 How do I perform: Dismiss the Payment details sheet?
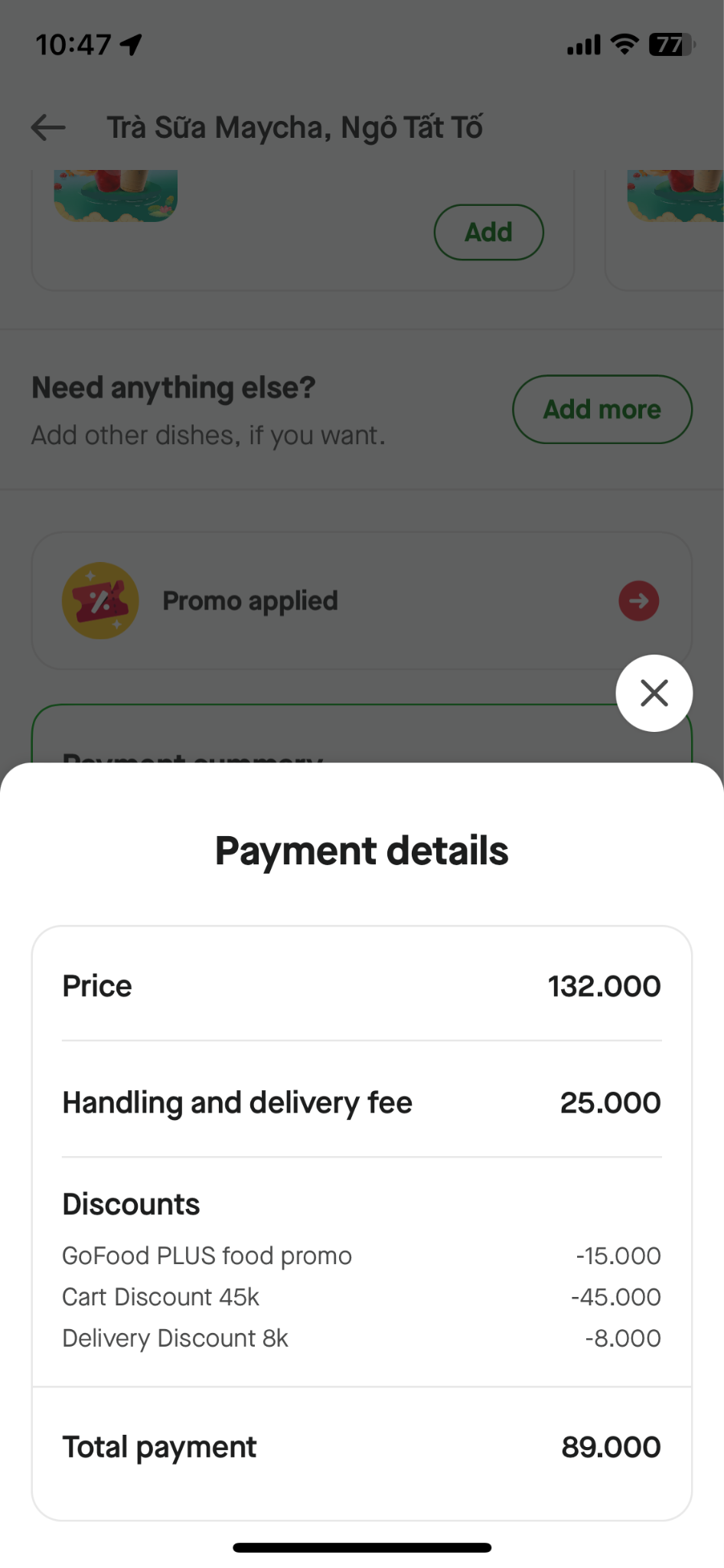(x=654, y=692)
